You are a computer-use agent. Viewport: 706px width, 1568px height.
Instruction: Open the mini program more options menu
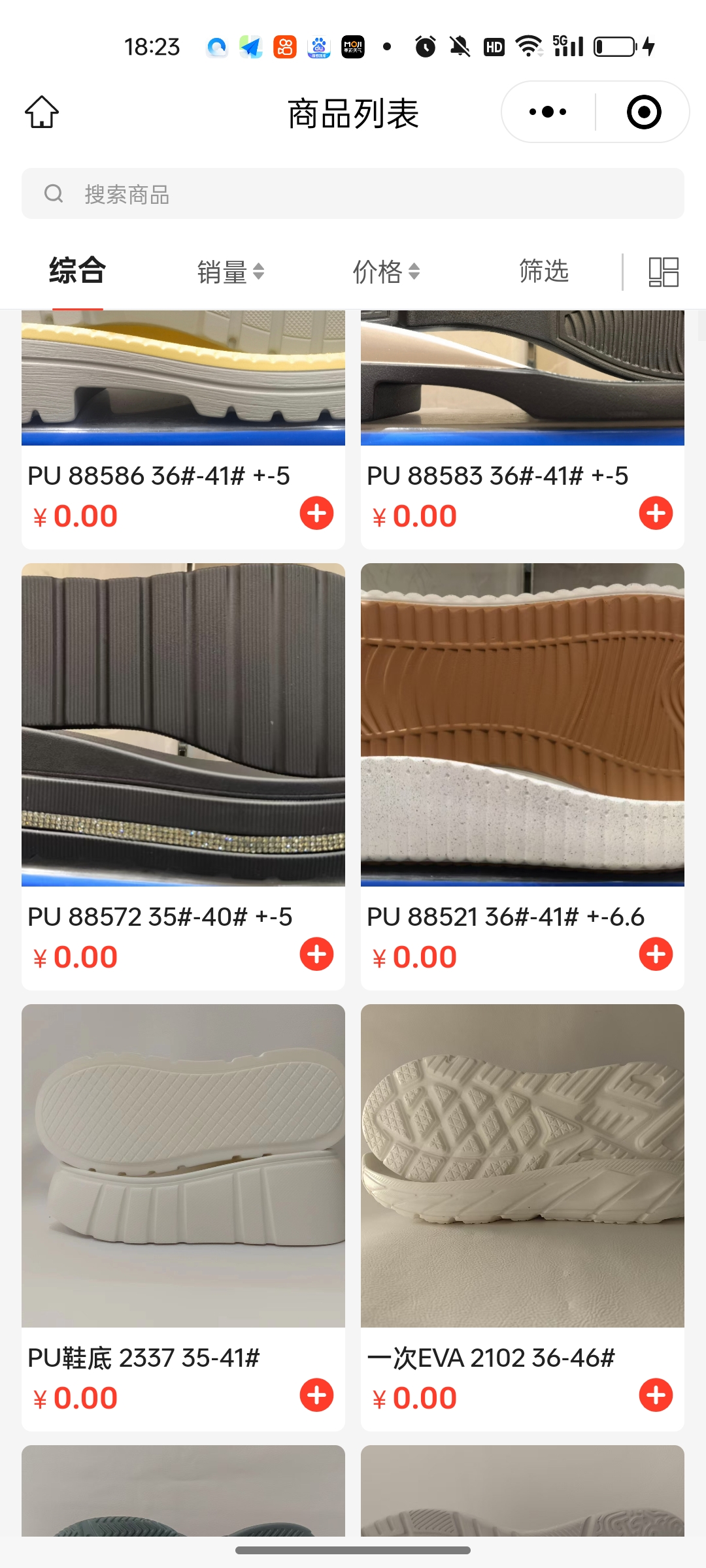tap(548, 112)
